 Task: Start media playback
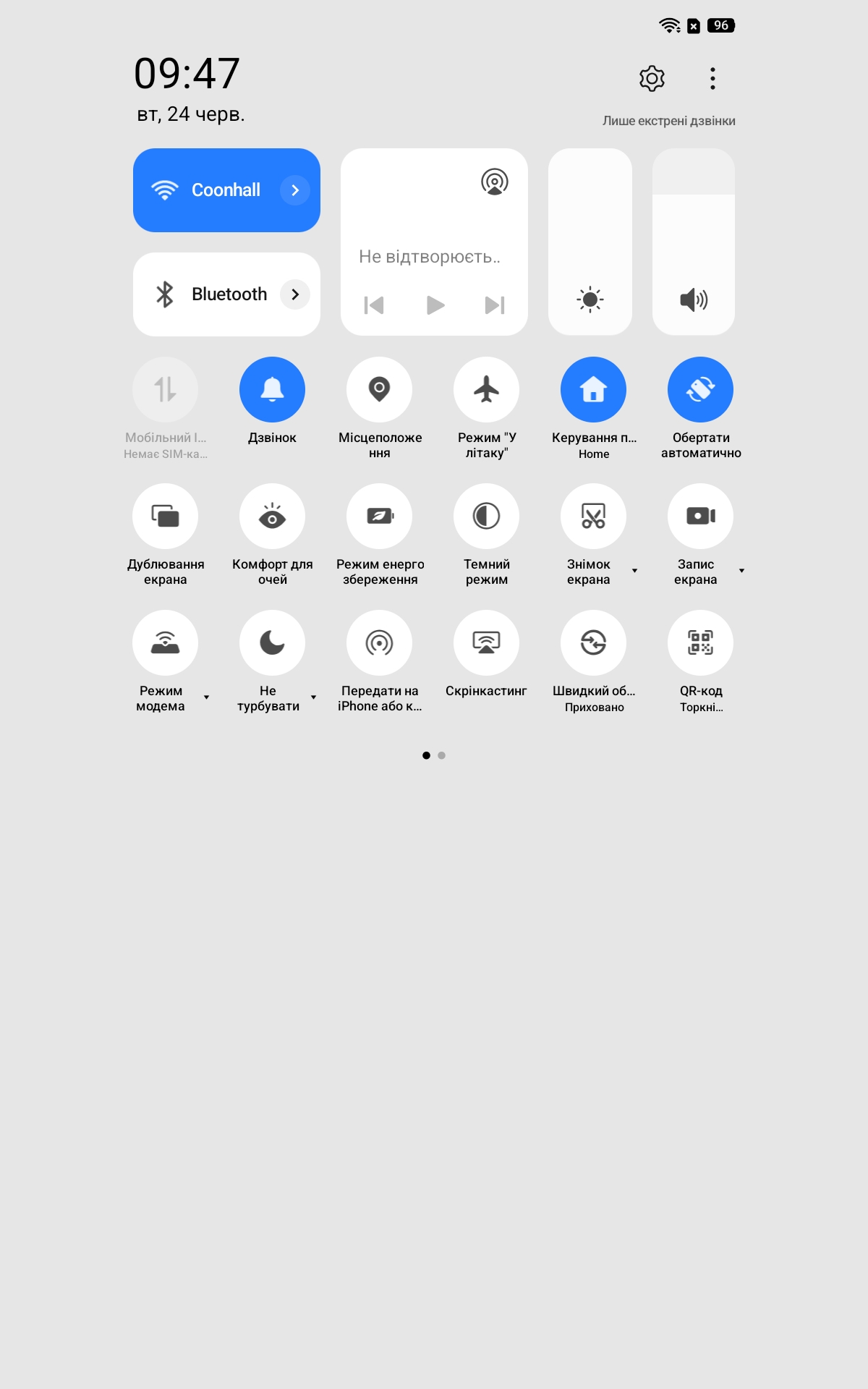point(435,305)
